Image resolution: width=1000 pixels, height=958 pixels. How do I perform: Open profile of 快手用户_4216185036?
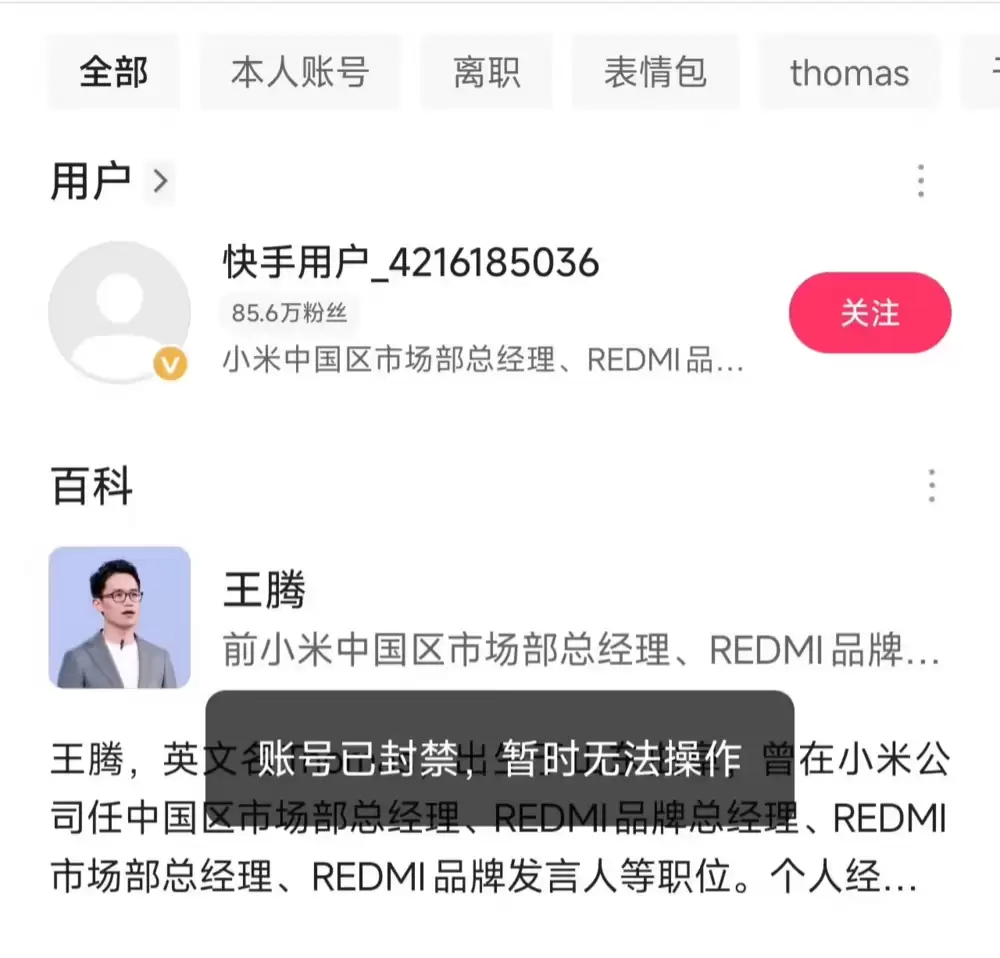click(410, 264)
